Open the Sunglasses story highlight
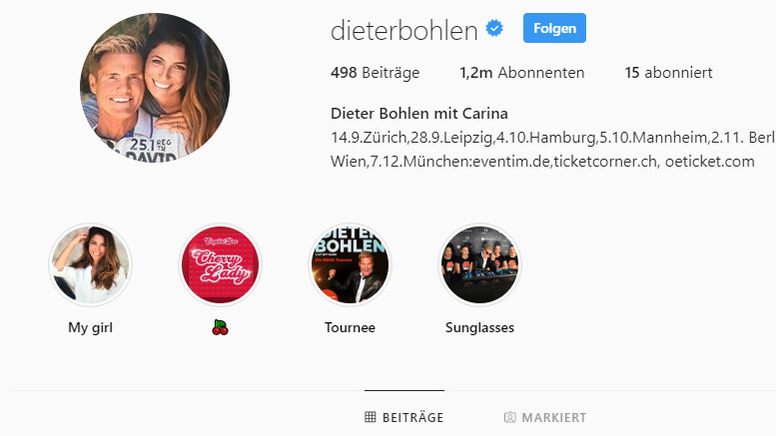 [480, 264]
